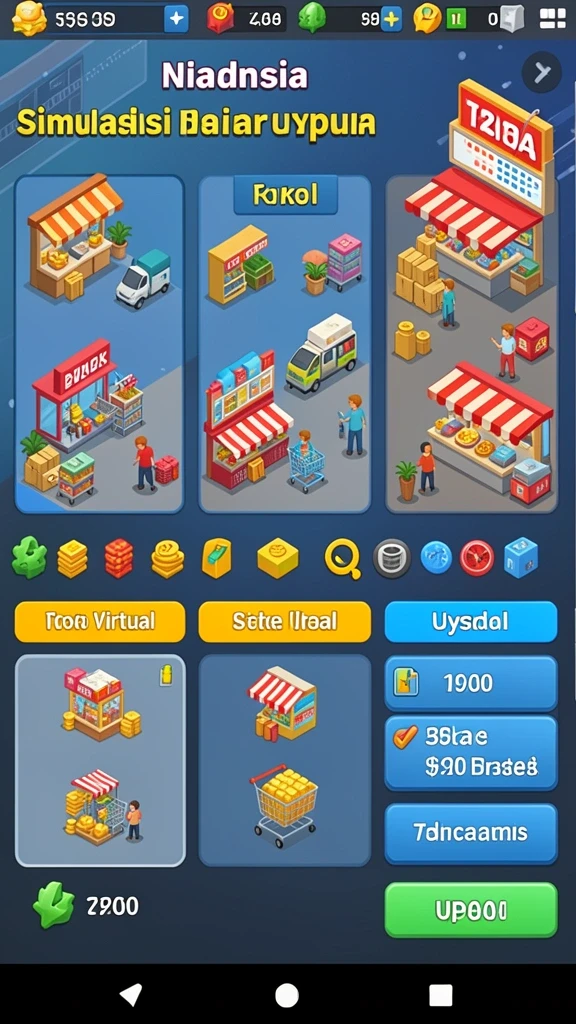Open the Tcon Virtual tab
This screenshot has width=576, height=1024.
coord(100,621)
